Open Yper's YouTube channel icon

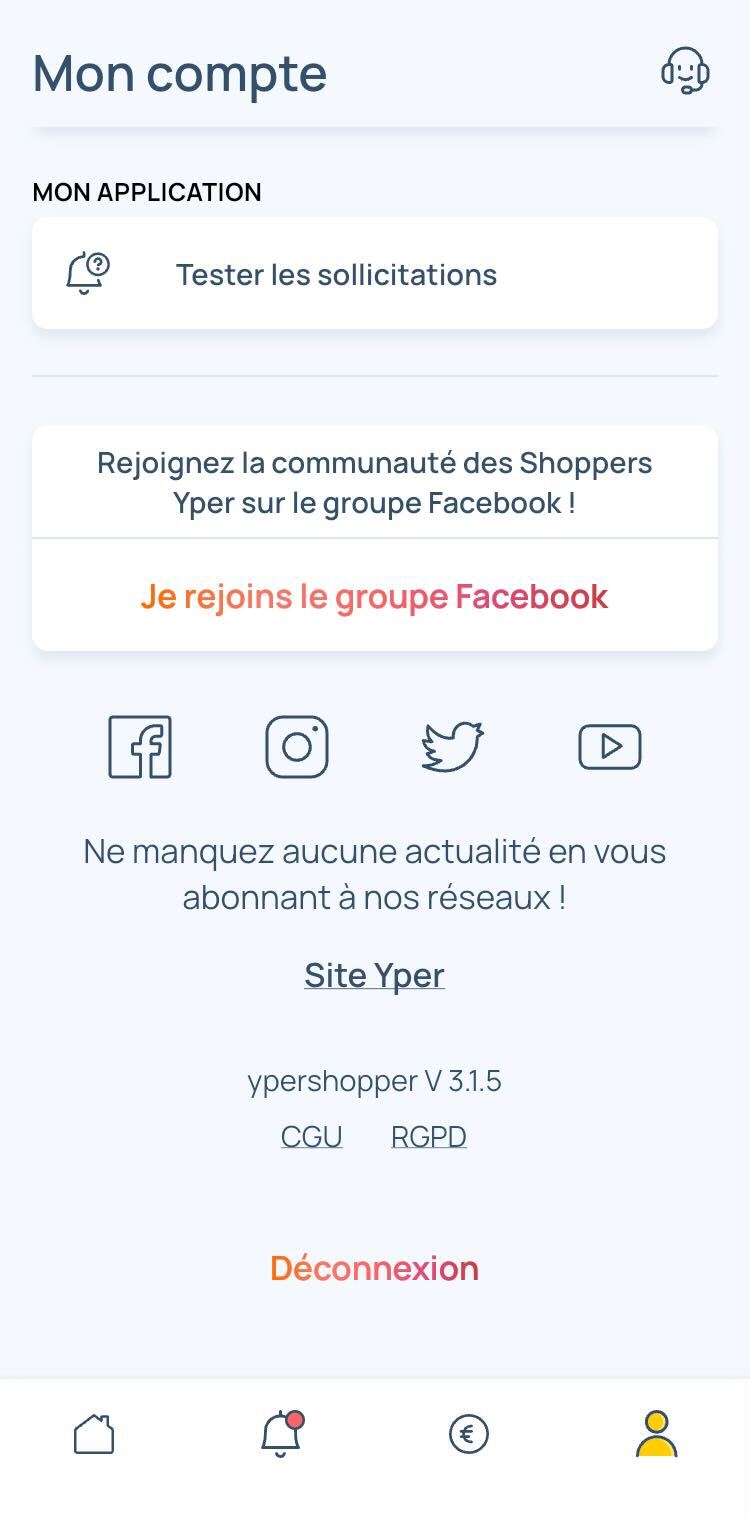(610, 747)
